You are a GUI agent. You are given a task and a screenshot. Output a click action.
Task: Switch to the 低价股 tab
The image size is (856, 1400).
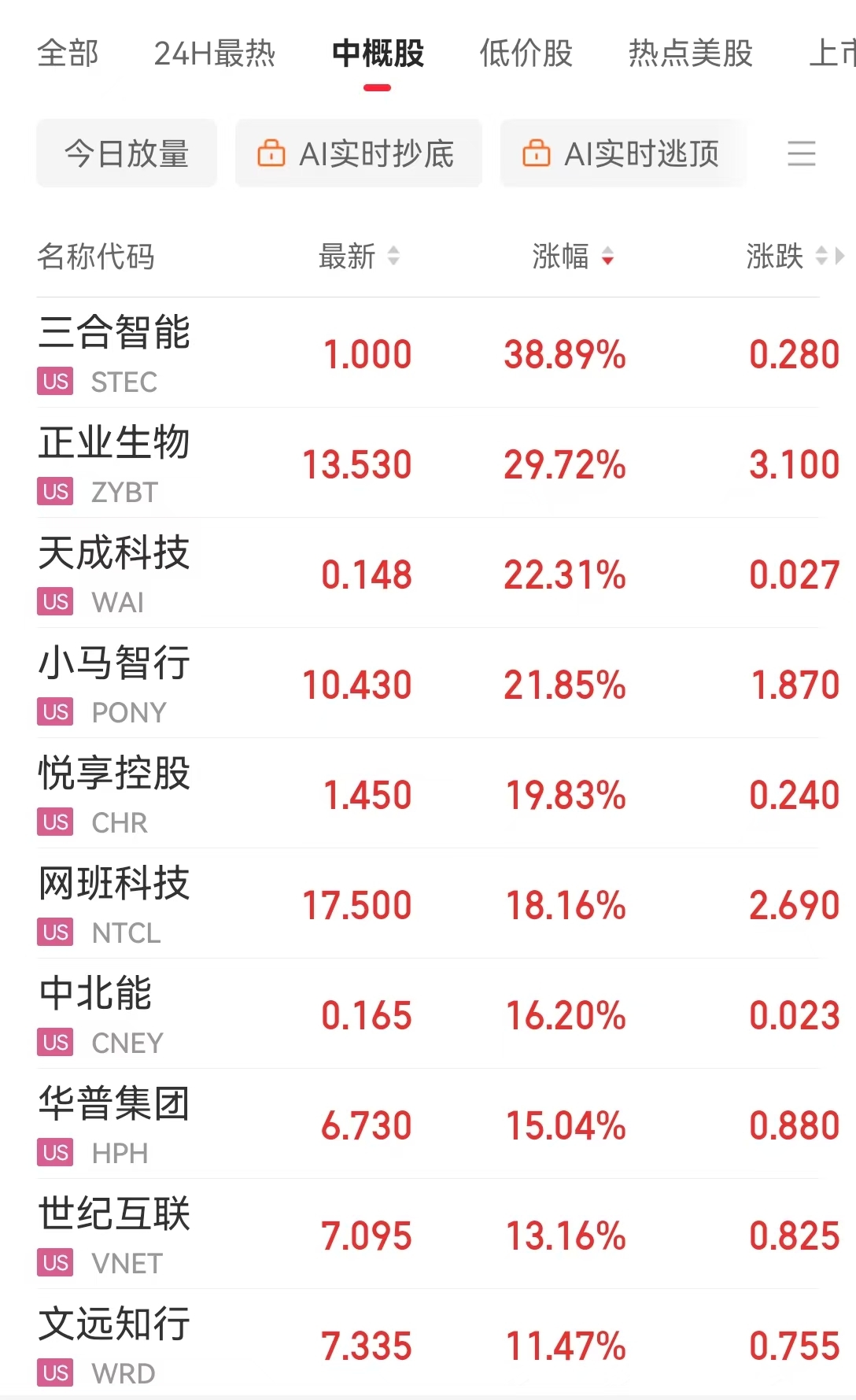[526, 54]
